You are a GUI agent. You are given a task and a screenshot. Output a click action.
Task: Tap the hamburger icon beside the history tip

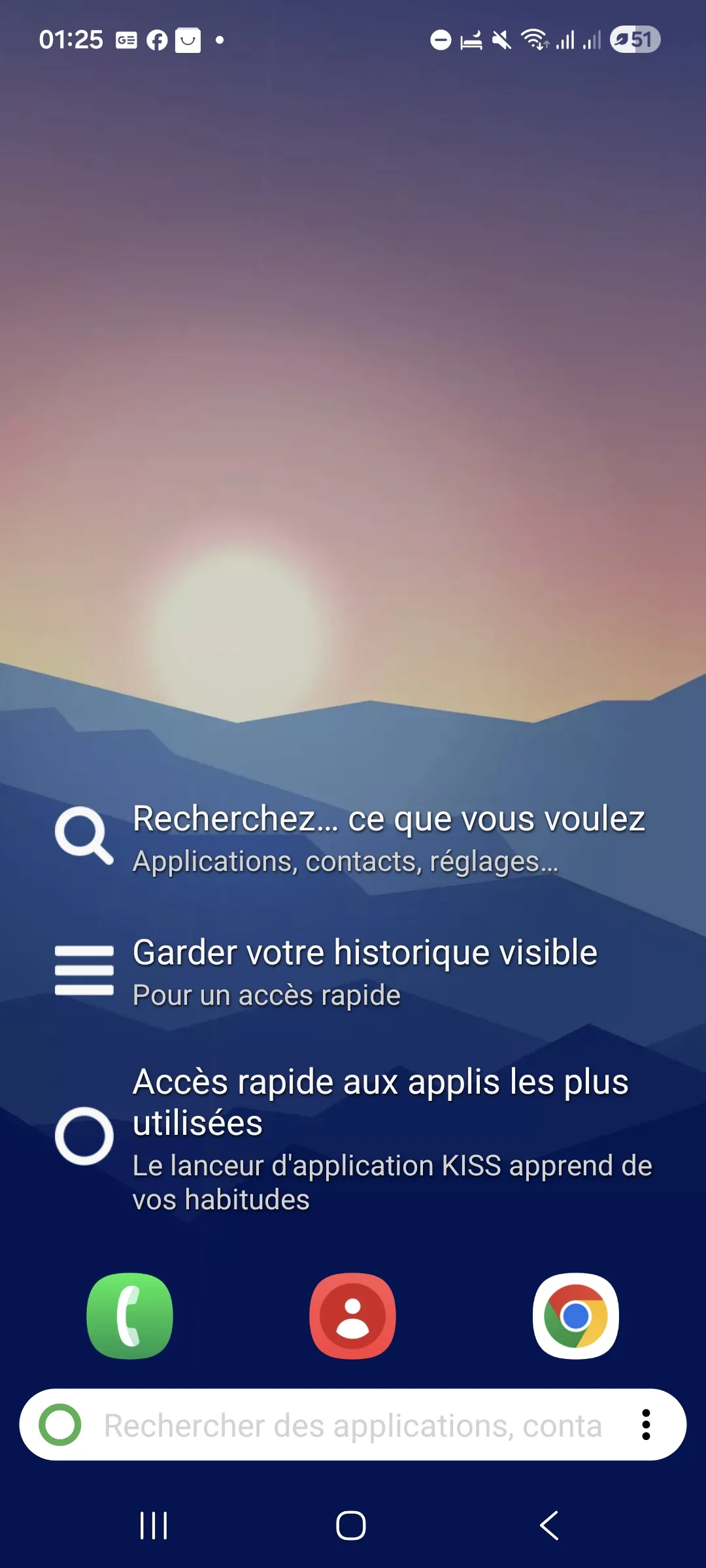point(84,971)
